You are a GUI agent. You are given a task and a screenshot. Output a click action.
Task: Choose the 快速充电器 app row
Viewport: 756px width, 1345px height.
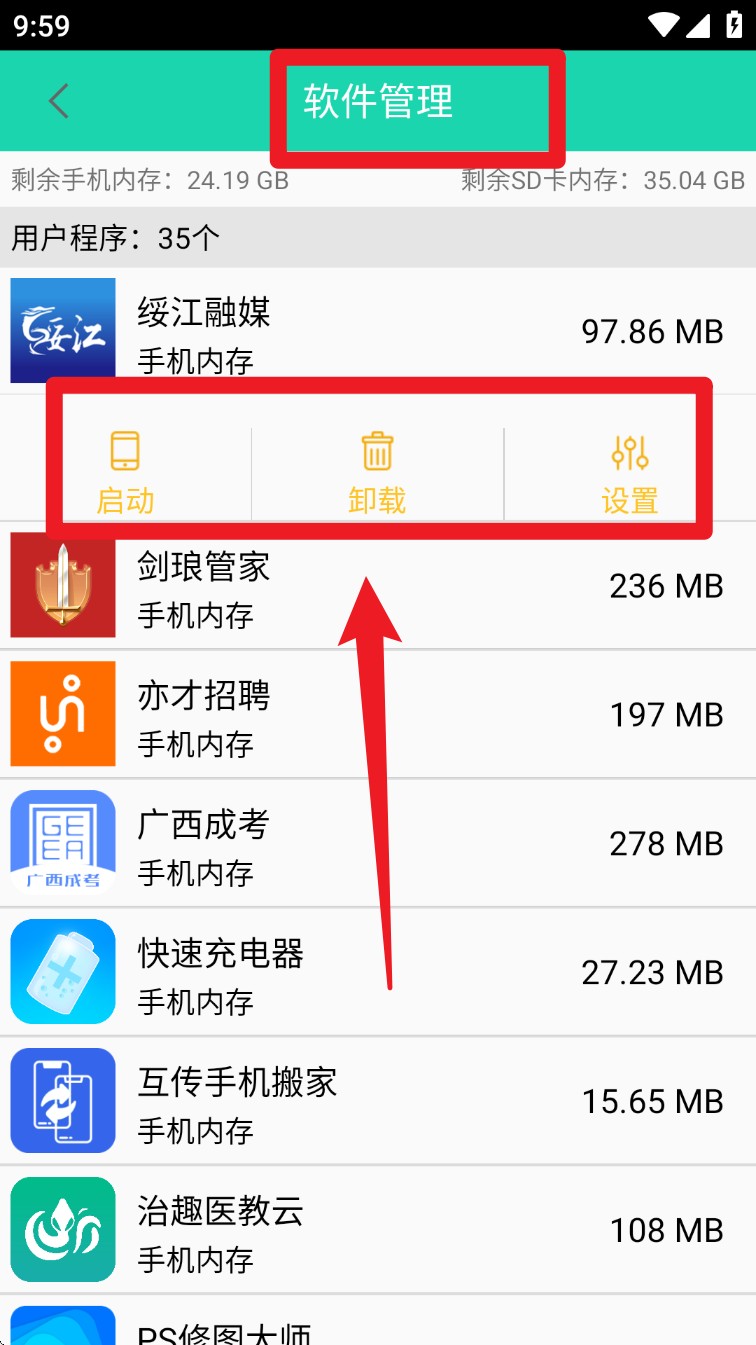(378, 971)
